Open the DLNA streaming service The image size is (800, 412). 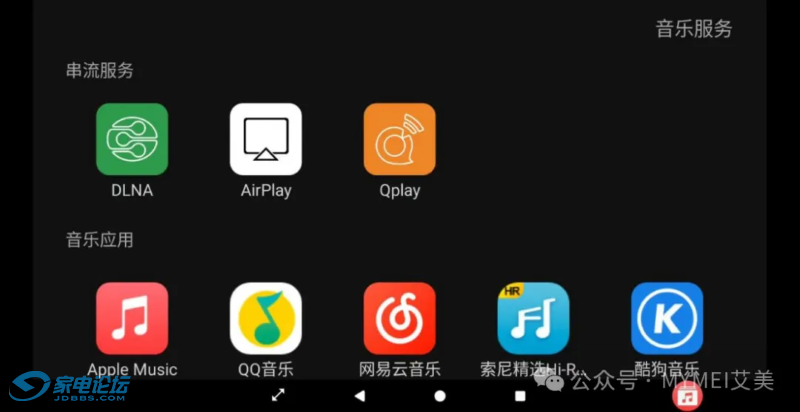coord(131,139)
